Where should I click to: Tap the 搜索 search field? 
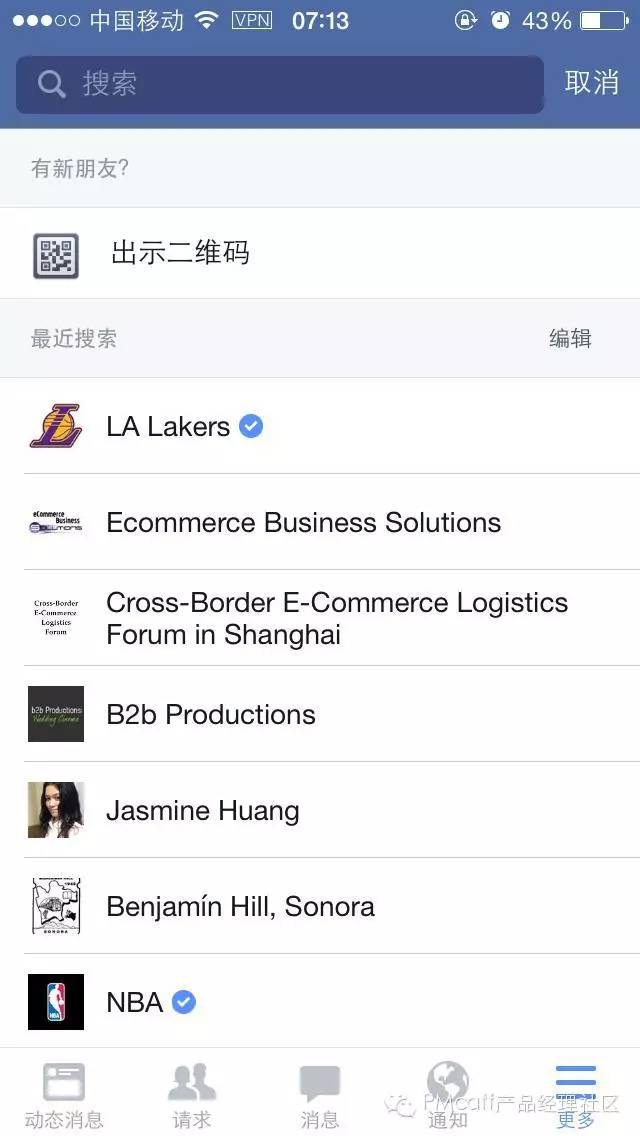(x=280, y=84)
